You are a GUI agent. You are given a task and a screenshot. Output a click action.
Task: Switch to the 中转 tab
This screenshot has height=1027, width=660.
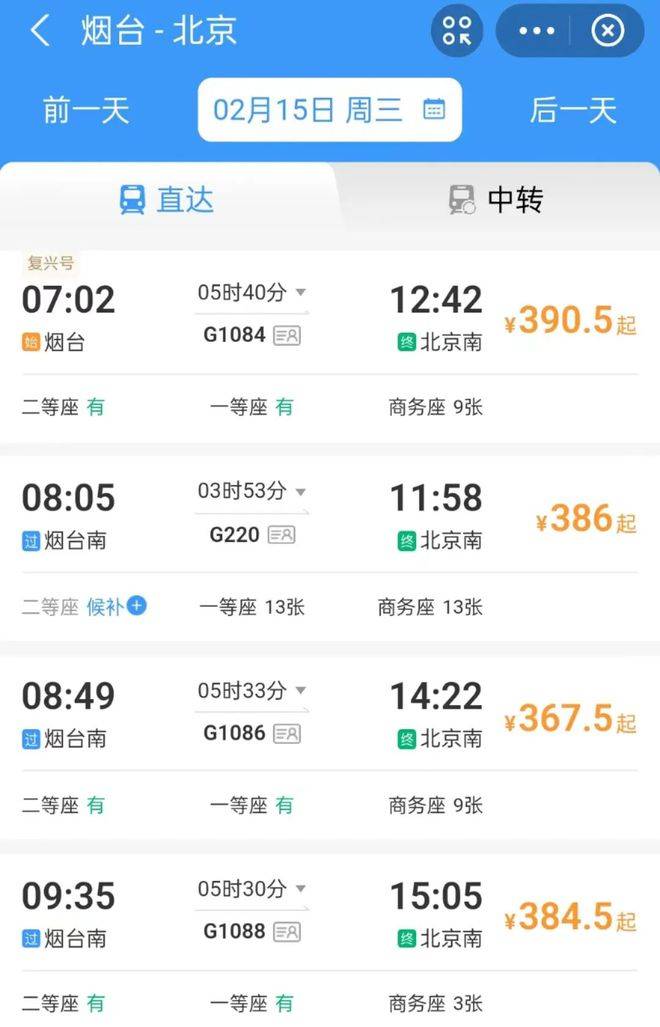click(495, 200)
